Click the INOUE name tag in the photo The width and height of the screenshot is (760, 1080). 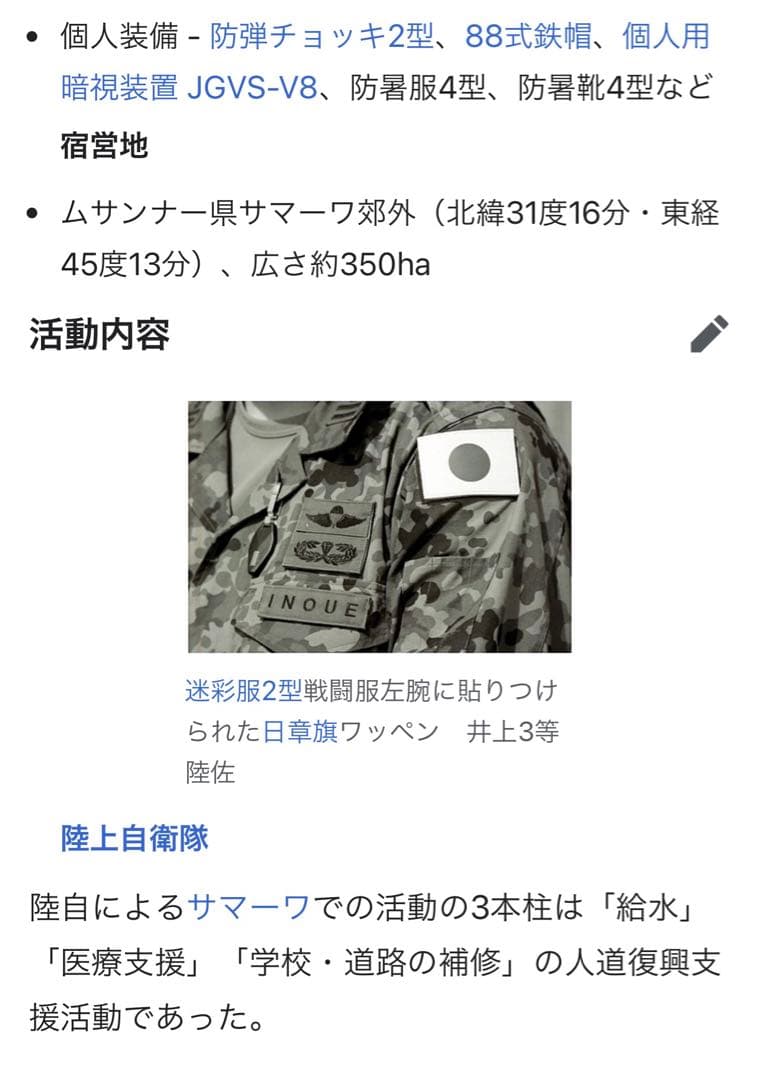coord(318,603)
